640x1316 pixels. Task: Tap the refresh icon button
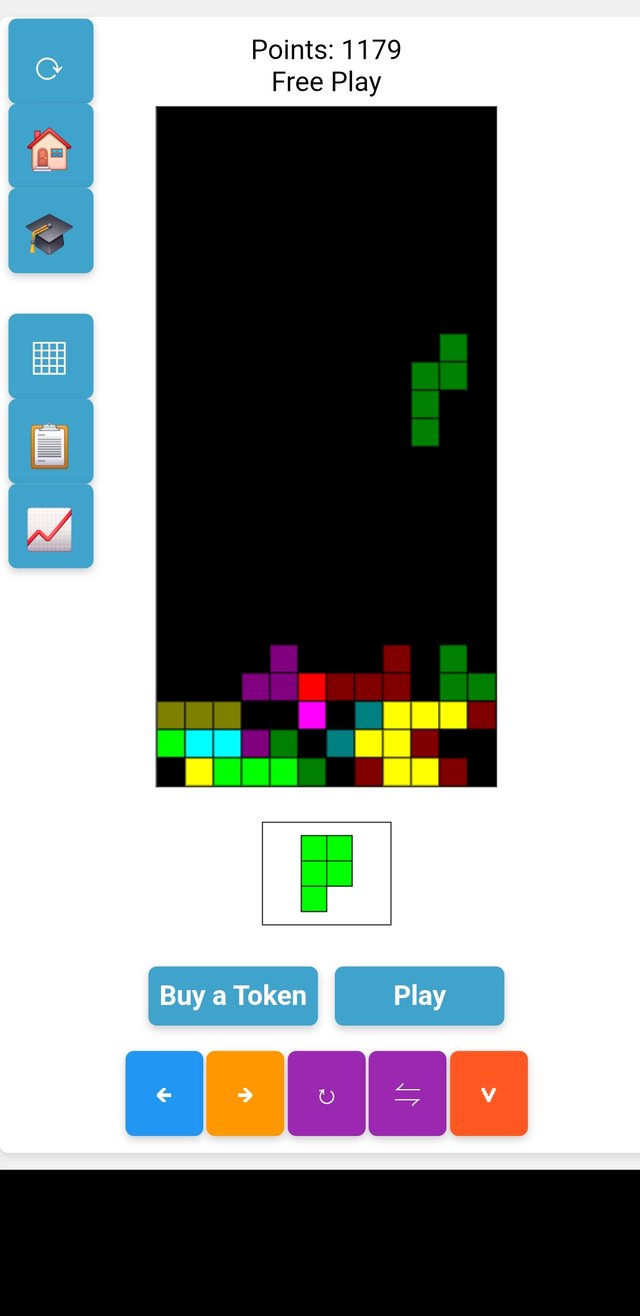click(50, 68)
